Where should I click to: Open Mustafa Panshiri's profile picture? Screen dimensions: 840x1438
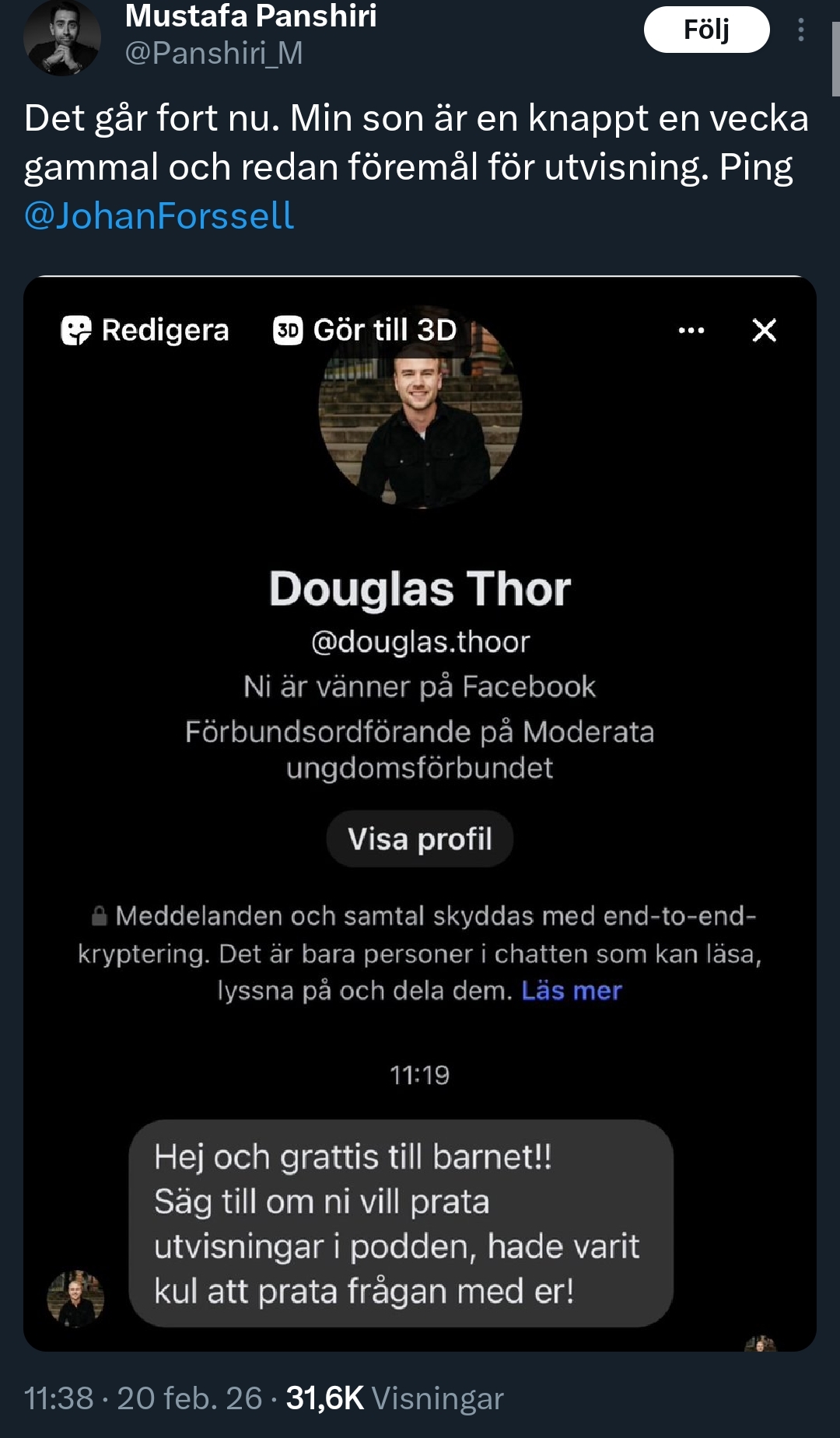[62, 37]
